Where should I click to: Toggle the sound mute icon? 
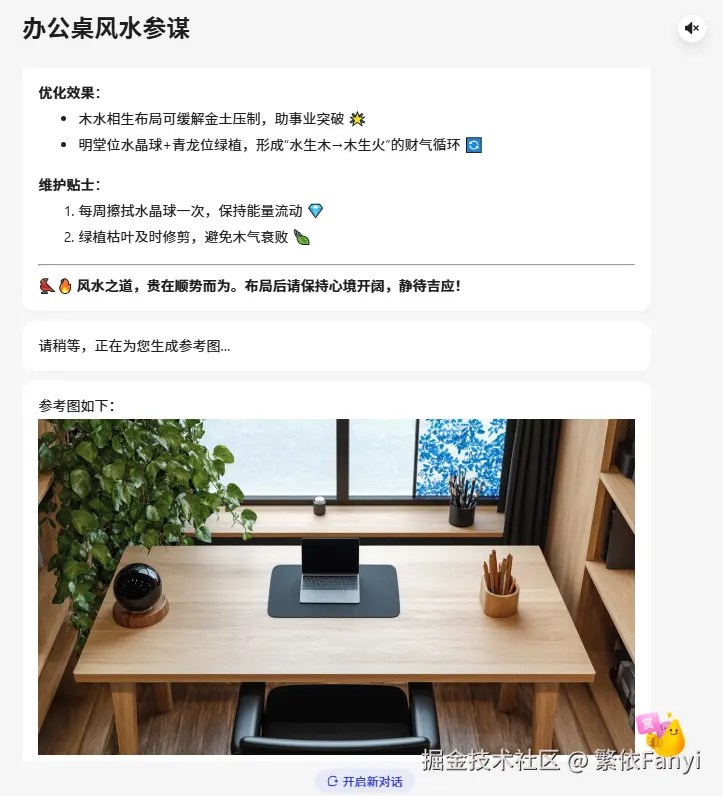[692, 28]
